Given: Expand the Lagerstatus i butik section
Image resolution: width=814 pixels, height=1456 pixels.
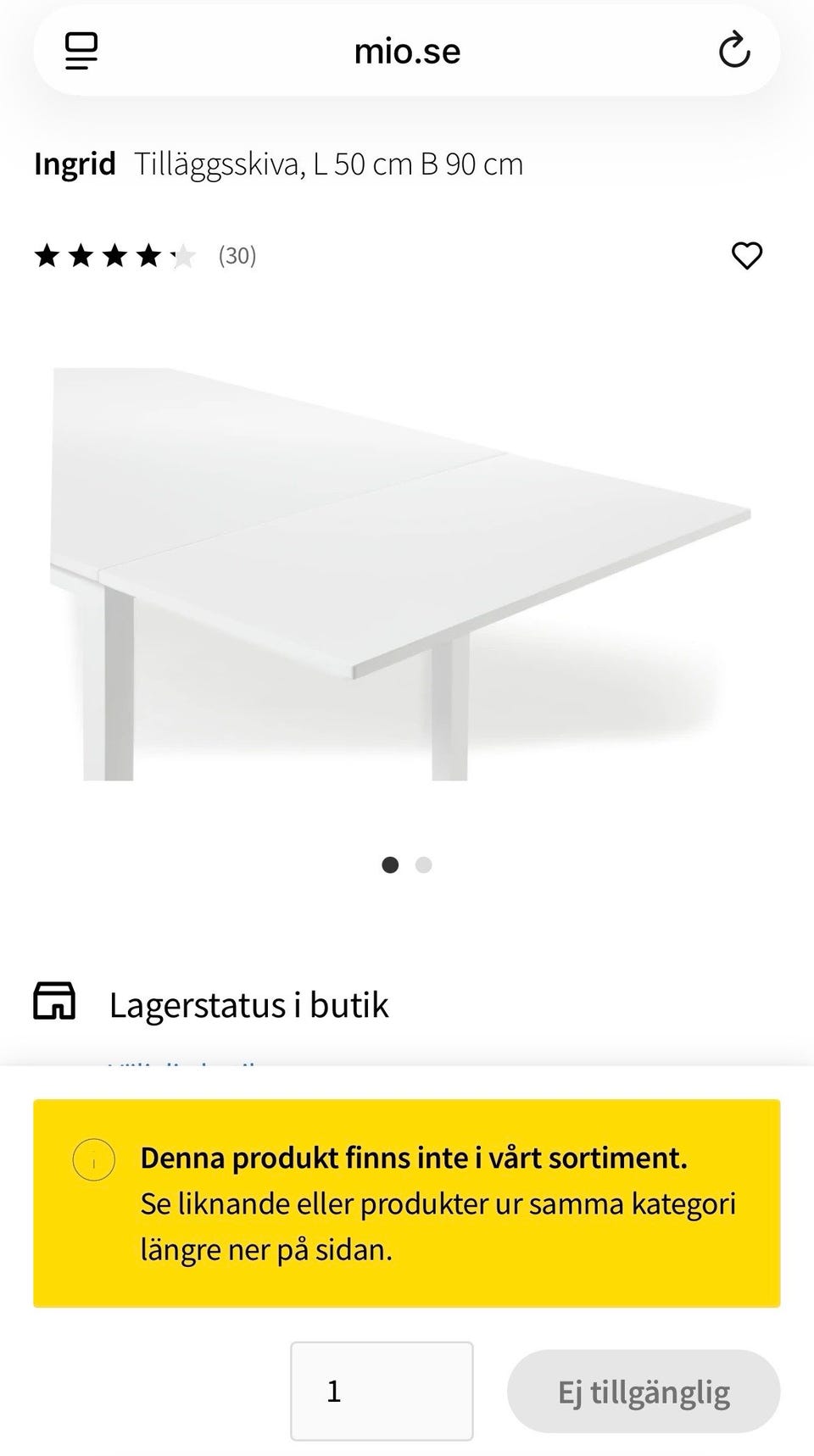Looking at the screenshot, I should (250, 1003).
